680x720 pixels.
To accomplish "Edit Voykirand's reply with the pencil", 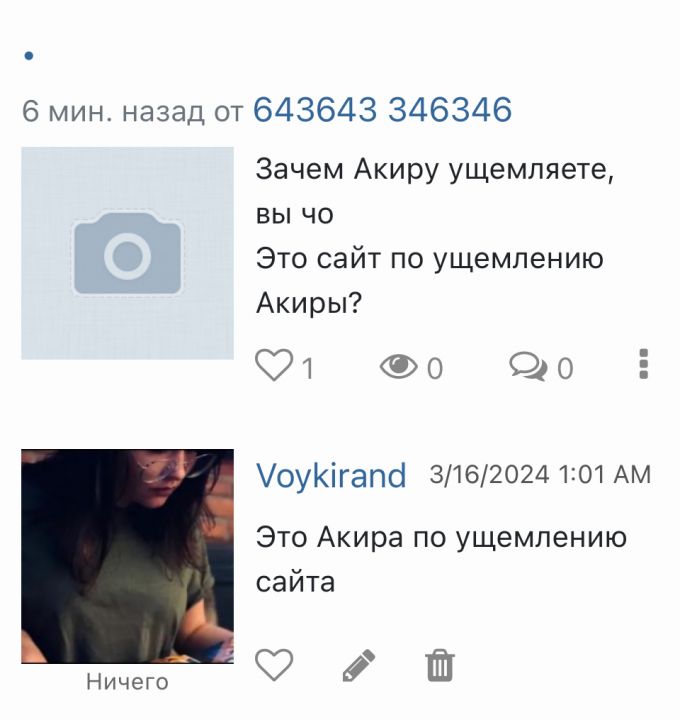I will point(358,665).
